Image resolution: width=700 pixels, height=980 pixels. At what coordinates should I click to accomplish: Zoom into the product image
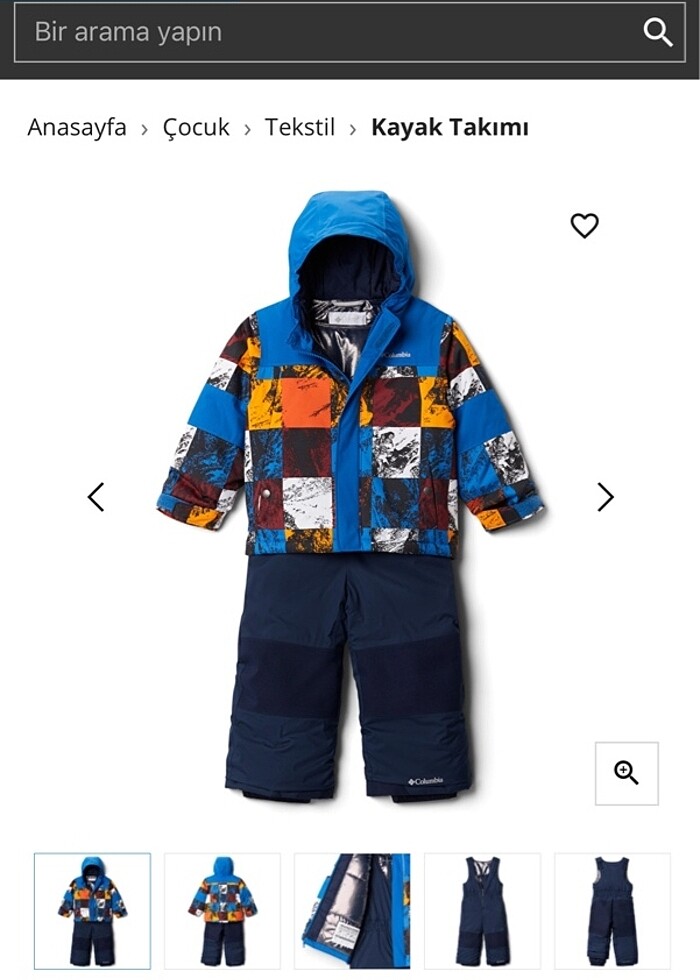(x=626, y=773)
